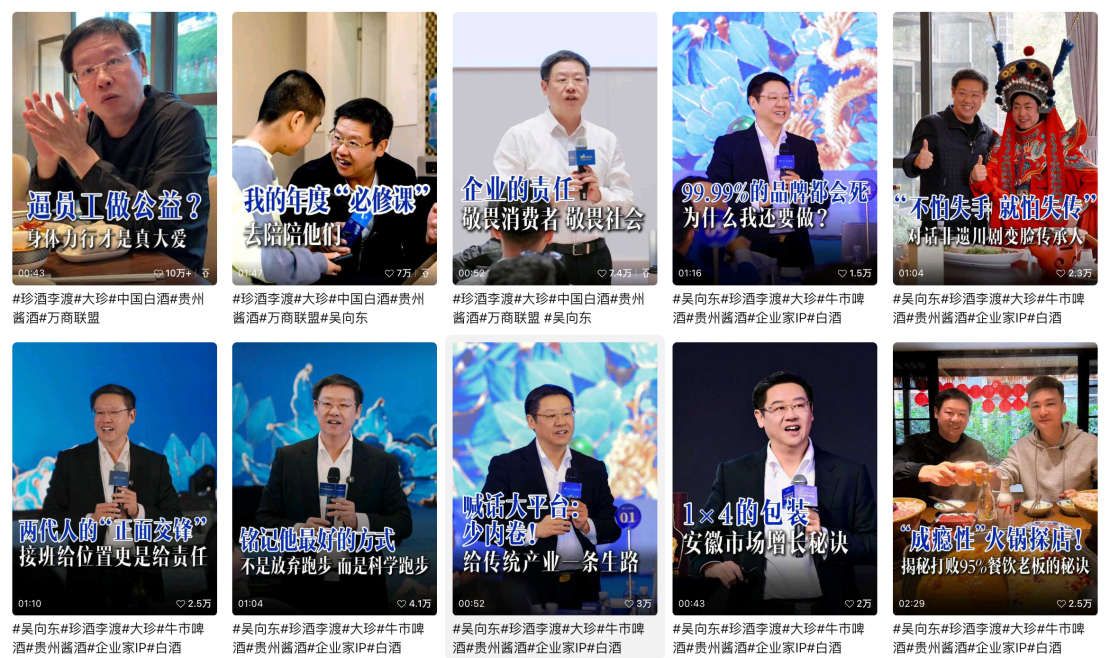Open the video '企业的责任 敬畏消费者'

554,148
